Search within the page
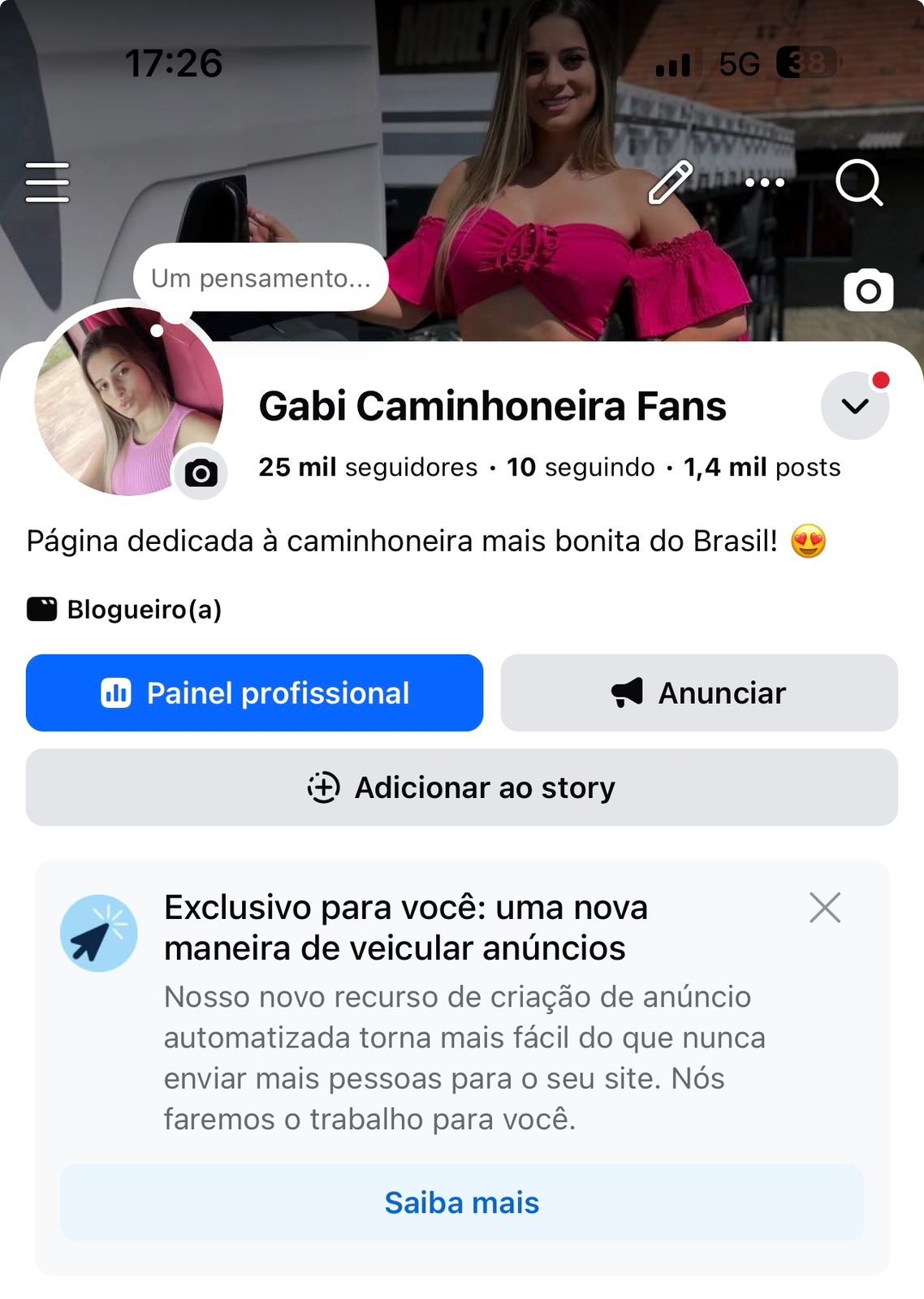 pos(858,182)
